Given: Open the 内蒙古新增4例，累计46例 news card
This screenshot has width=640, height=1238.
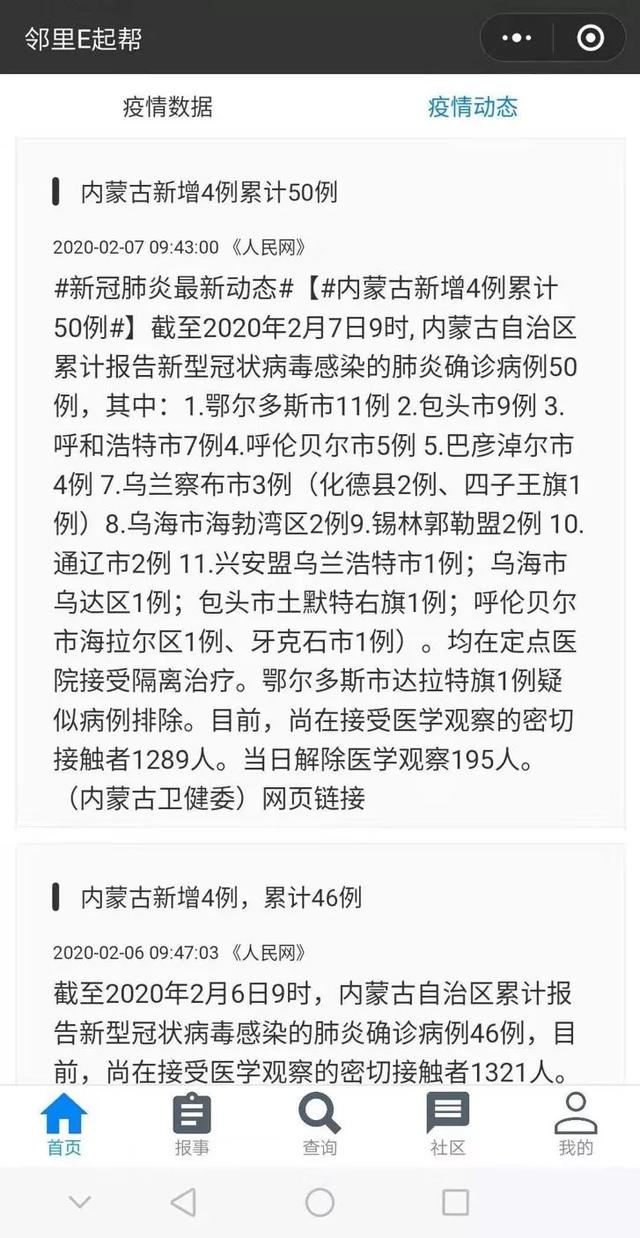Looking at the screenshot, I should 221,897.
